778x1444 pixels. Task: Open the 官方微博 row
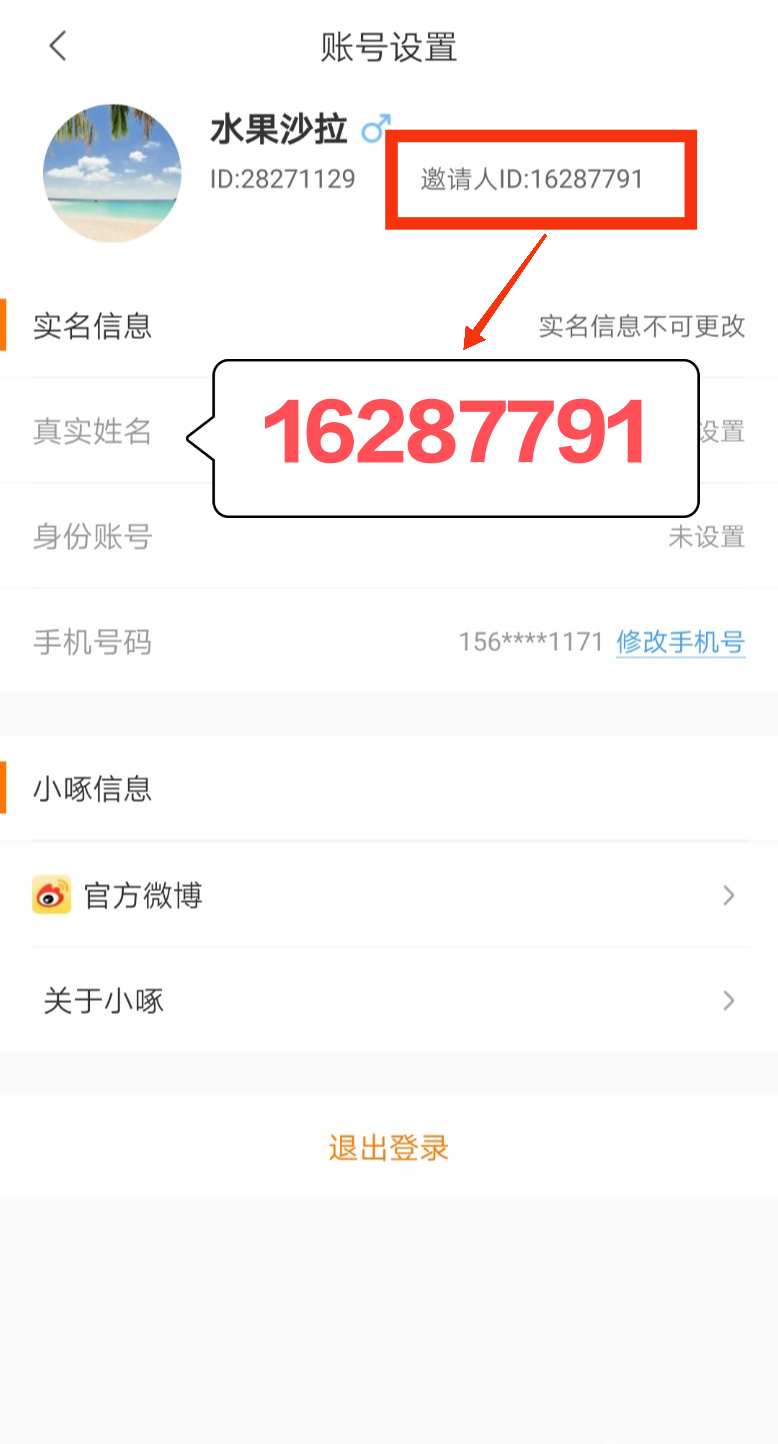(388, 895)
